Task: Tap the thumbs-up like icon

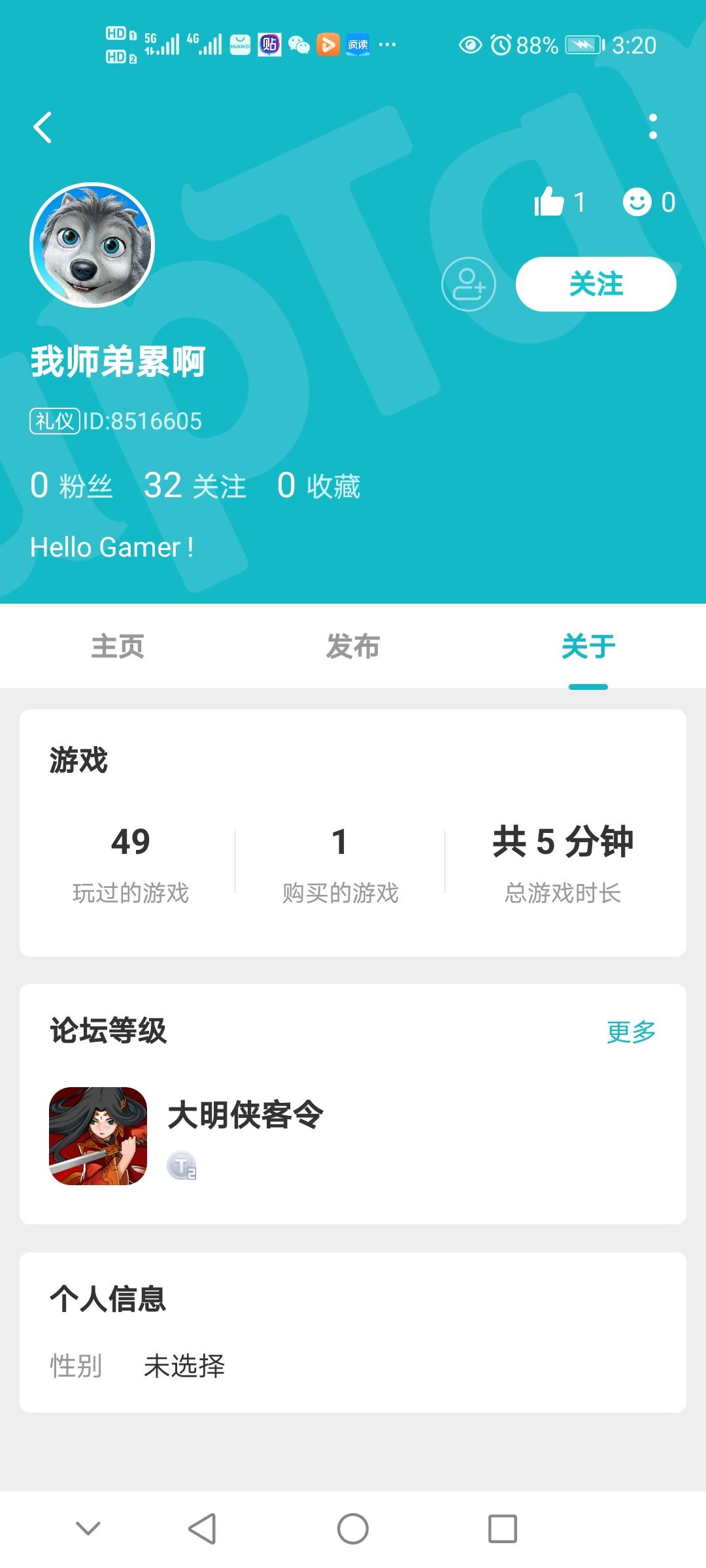Action: pos(549,202)
